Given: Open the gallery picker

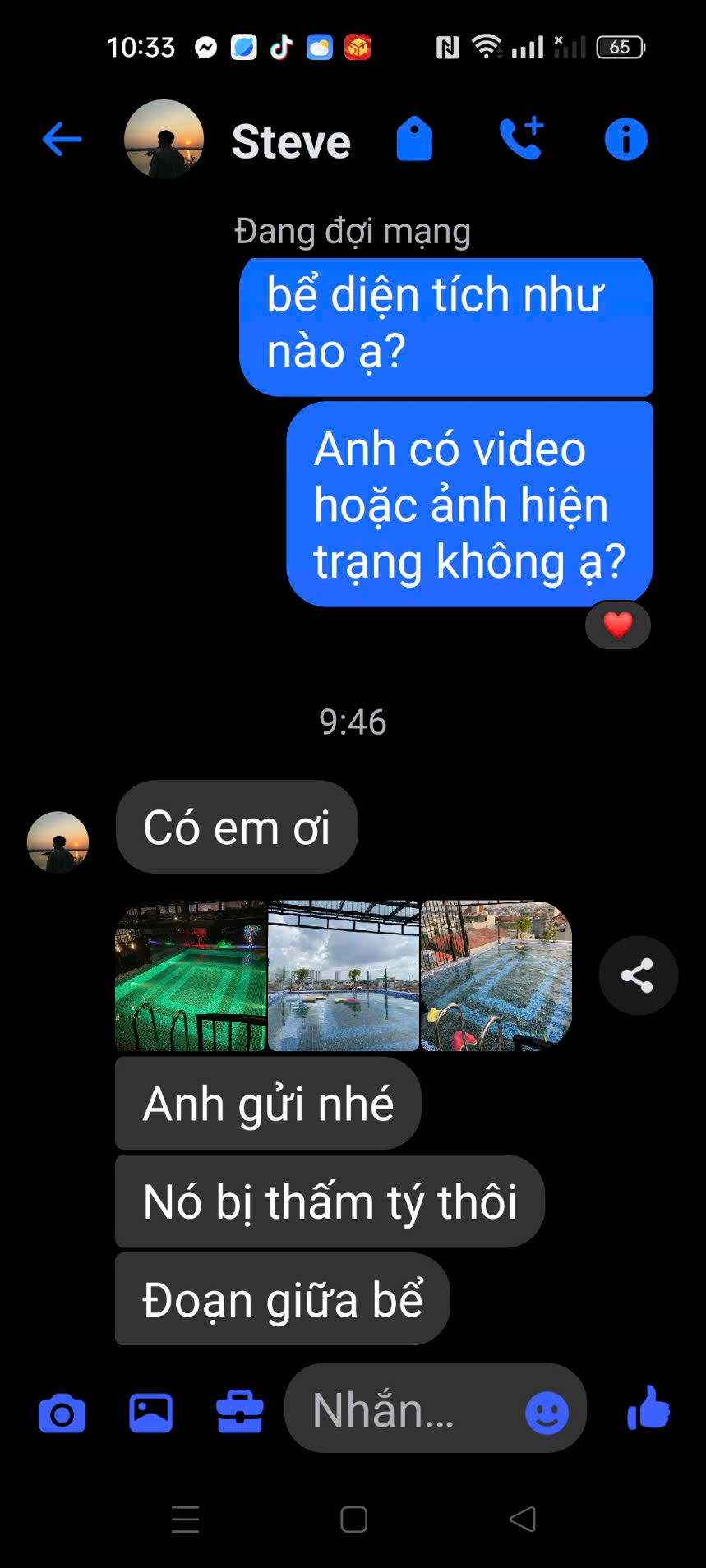Looking at the screenshot, I should [x=151, y=1414].
